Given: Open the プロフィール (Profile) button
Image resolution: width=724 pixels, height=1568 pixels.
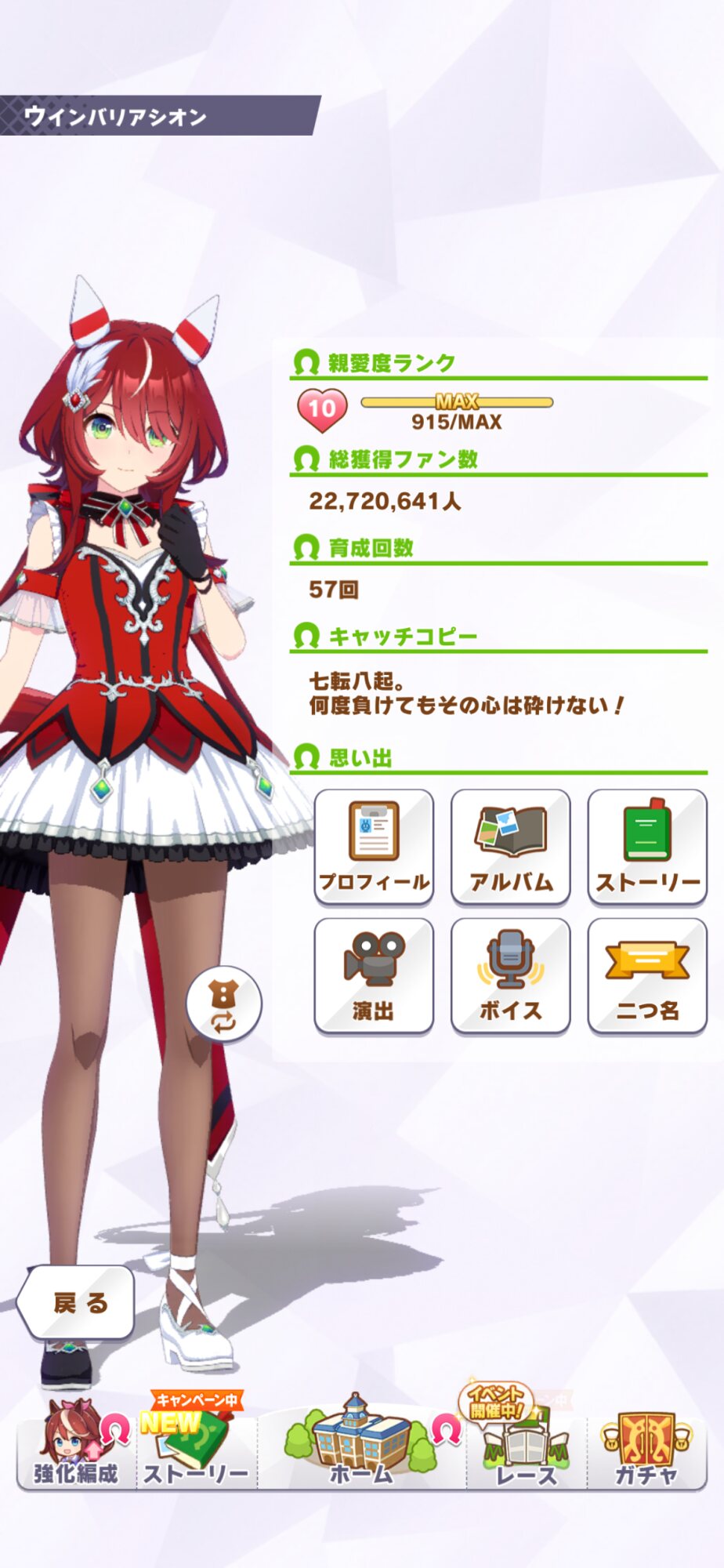Looking at the screenshot, I should (x=374, y=847).
